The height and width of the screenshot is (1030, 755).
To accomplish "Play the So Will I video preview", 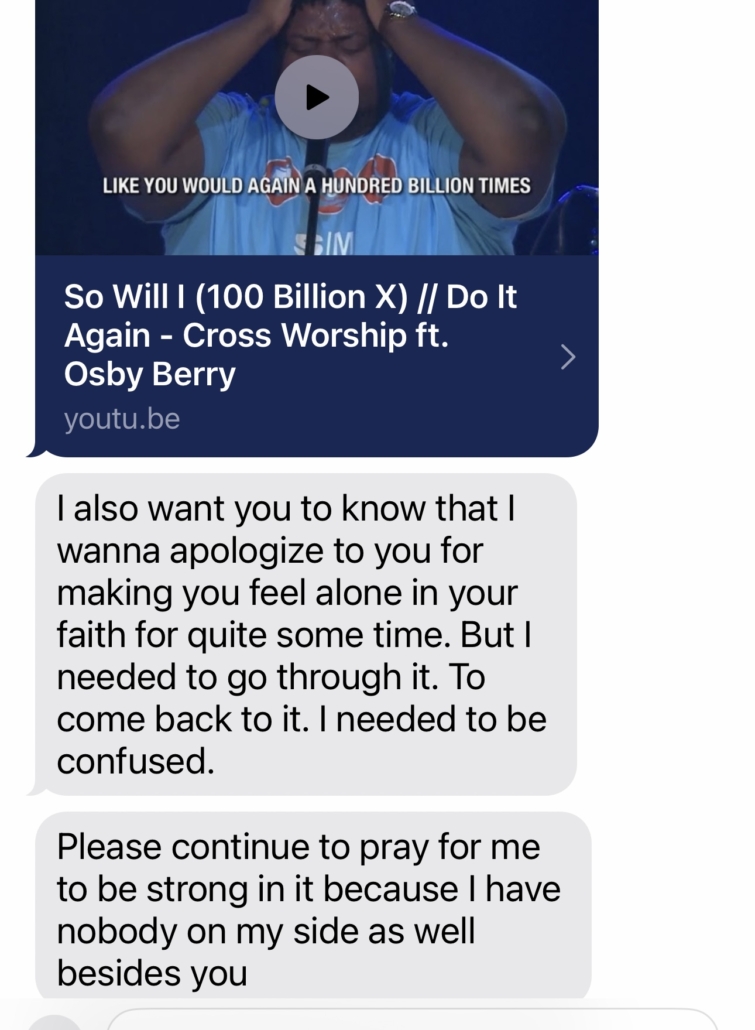I will click(x=316, y=97).
